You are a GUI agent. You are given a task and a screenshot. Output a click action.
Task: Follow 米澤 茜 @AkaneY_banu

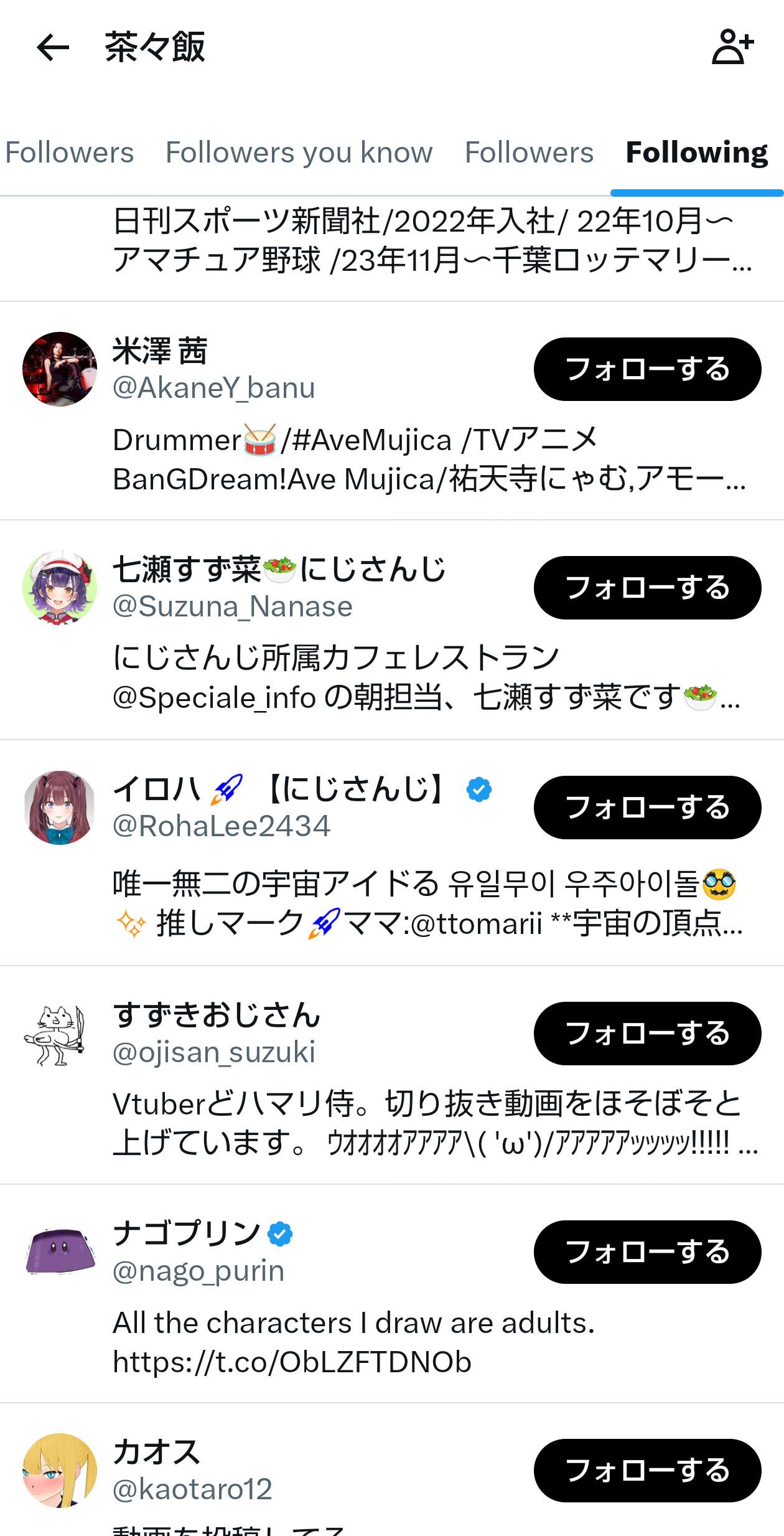[x=647, y=369]
